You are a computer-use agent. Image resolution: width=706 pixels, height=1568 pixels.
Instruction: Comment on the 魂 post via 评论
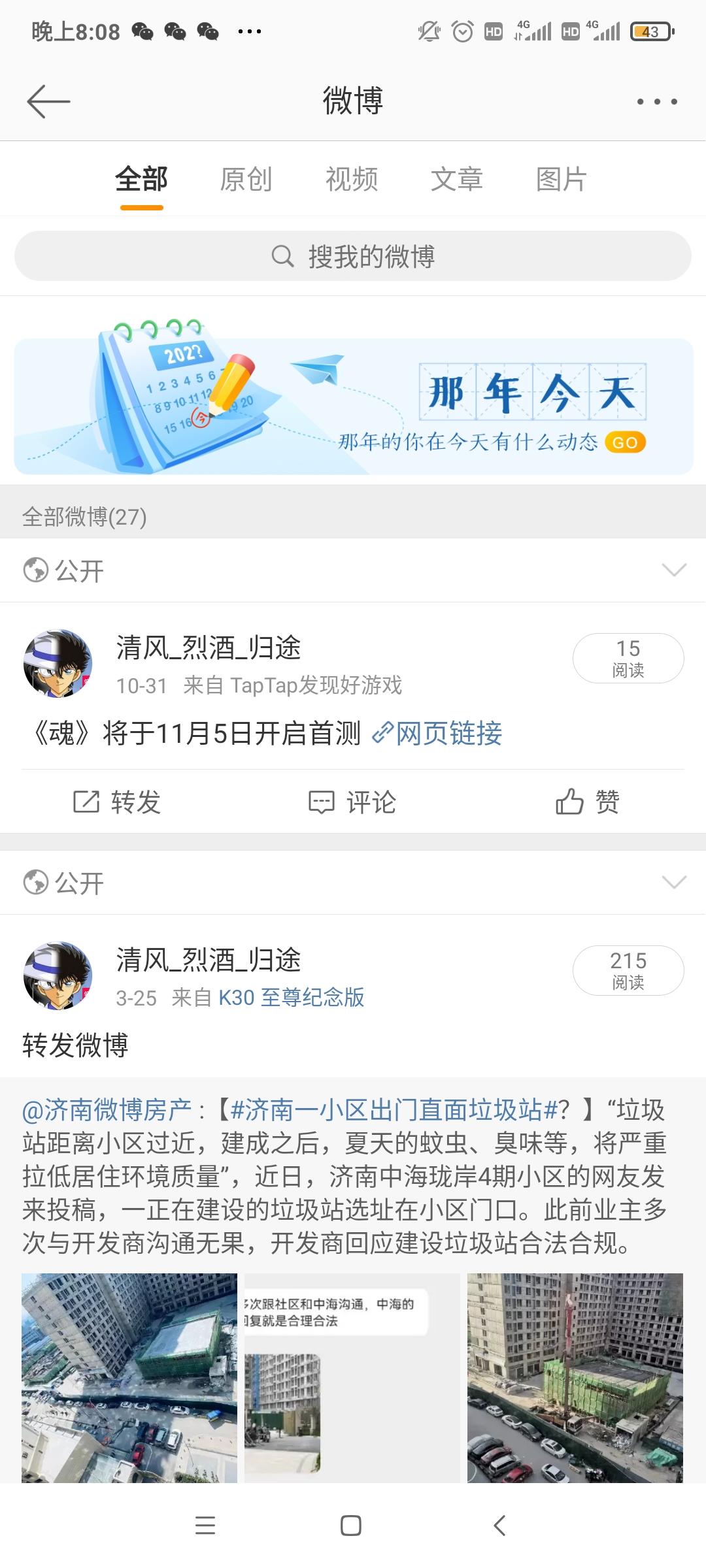352,802
